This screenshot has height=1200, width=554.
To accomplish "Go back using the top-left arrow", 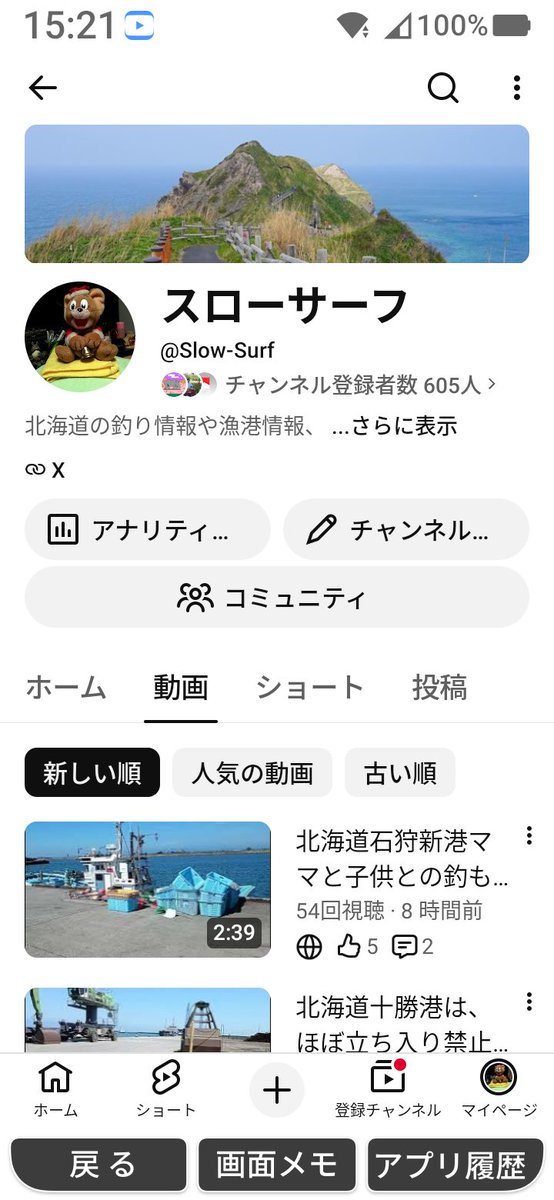I will 43,88.
